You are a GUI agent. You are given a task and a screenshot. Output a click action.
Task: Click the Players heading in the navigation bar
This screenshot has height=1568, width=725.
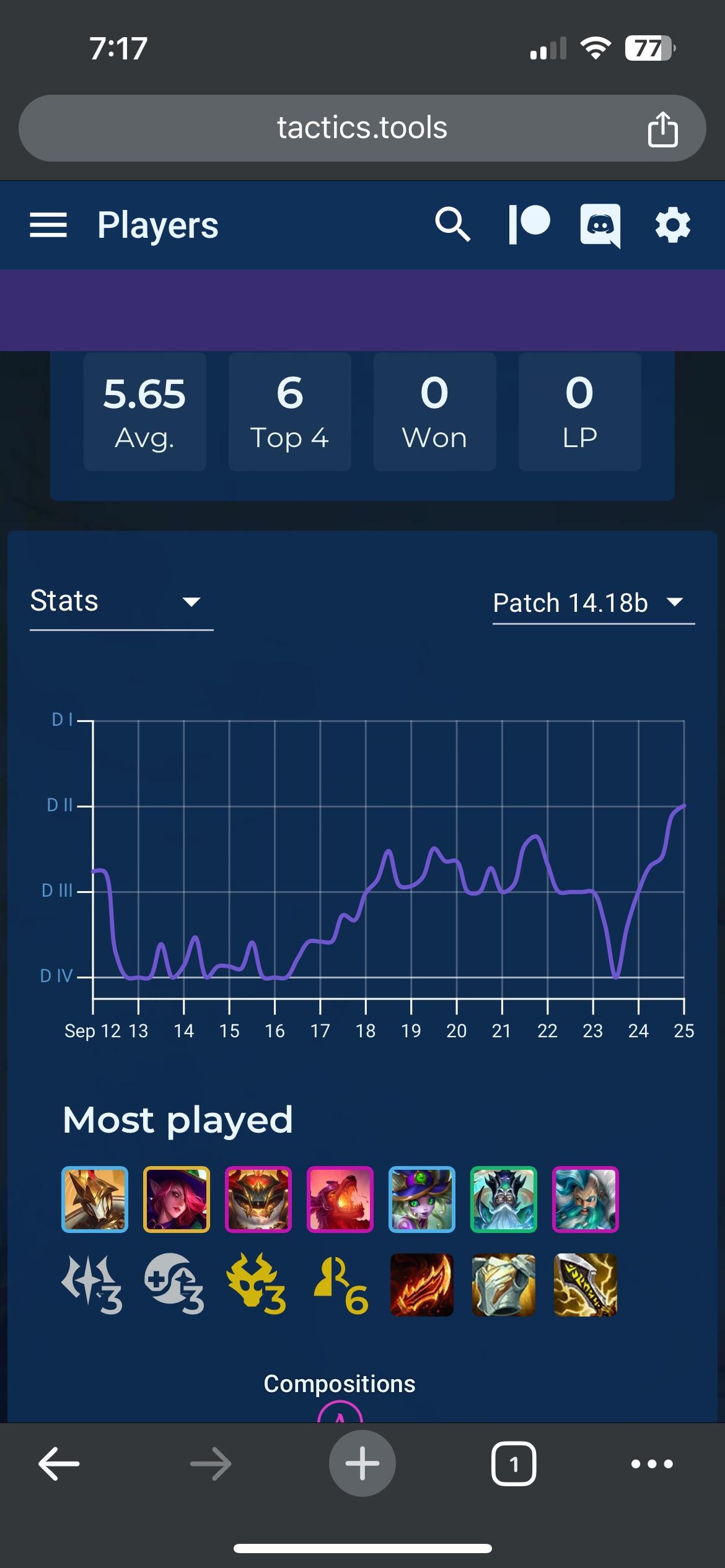click(x=158, y=225)
